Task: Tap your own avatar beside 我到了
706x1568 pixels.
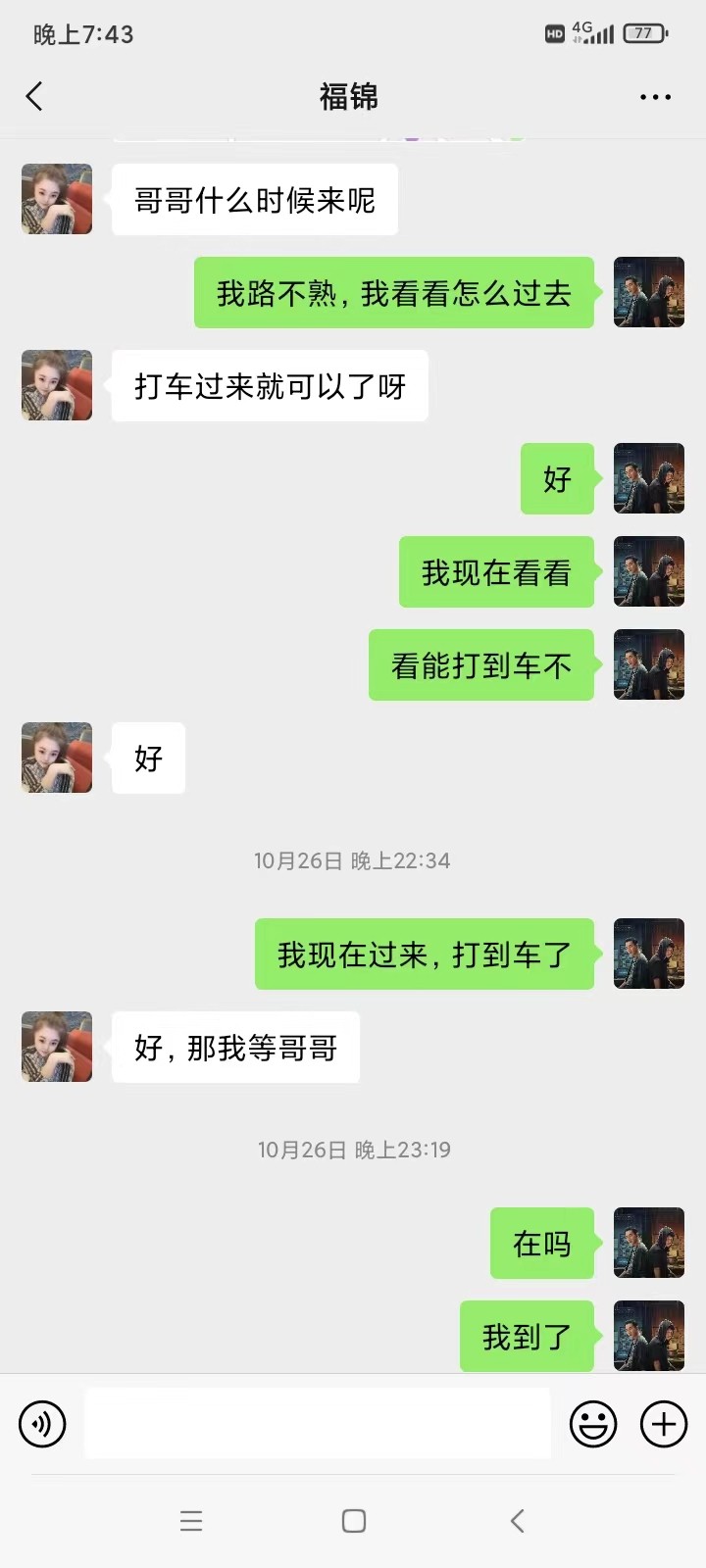Action: point(649,1336)
